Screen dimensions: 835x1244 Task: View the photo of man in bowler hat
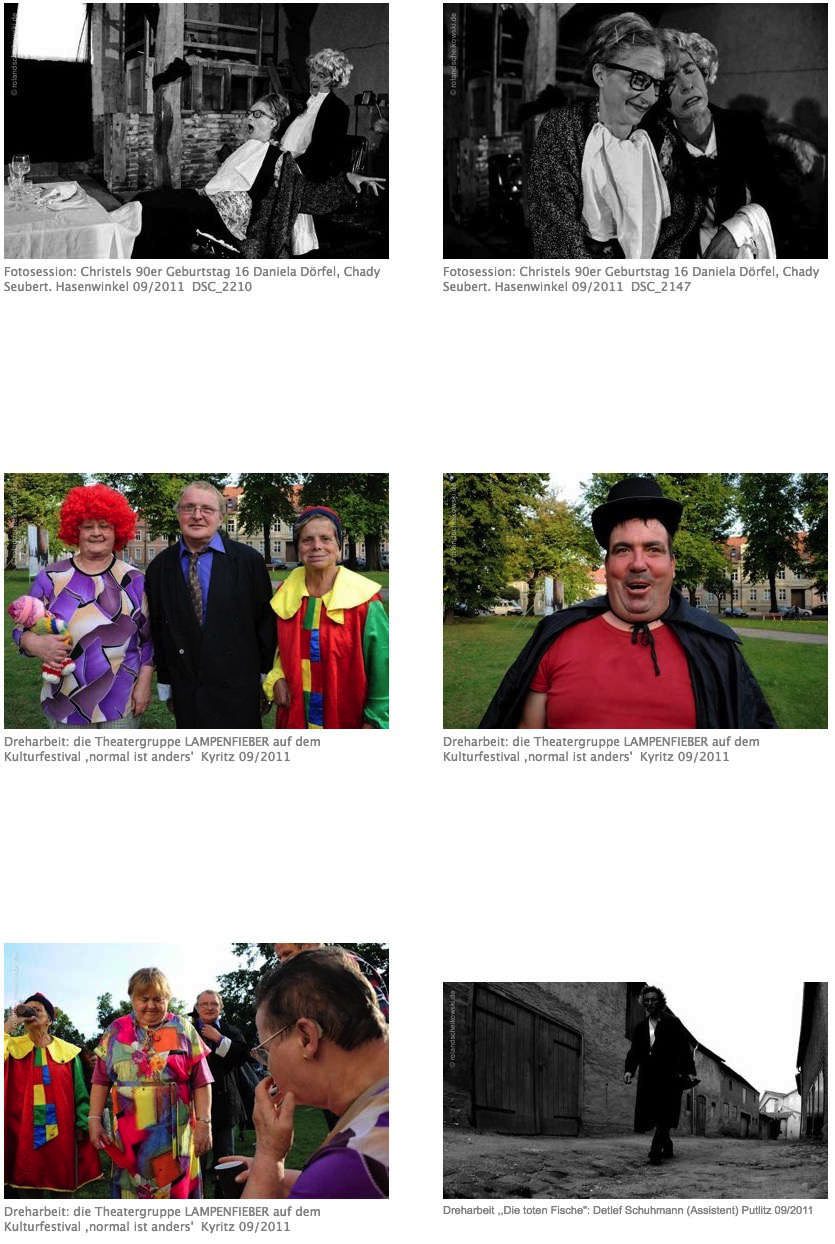635,600
